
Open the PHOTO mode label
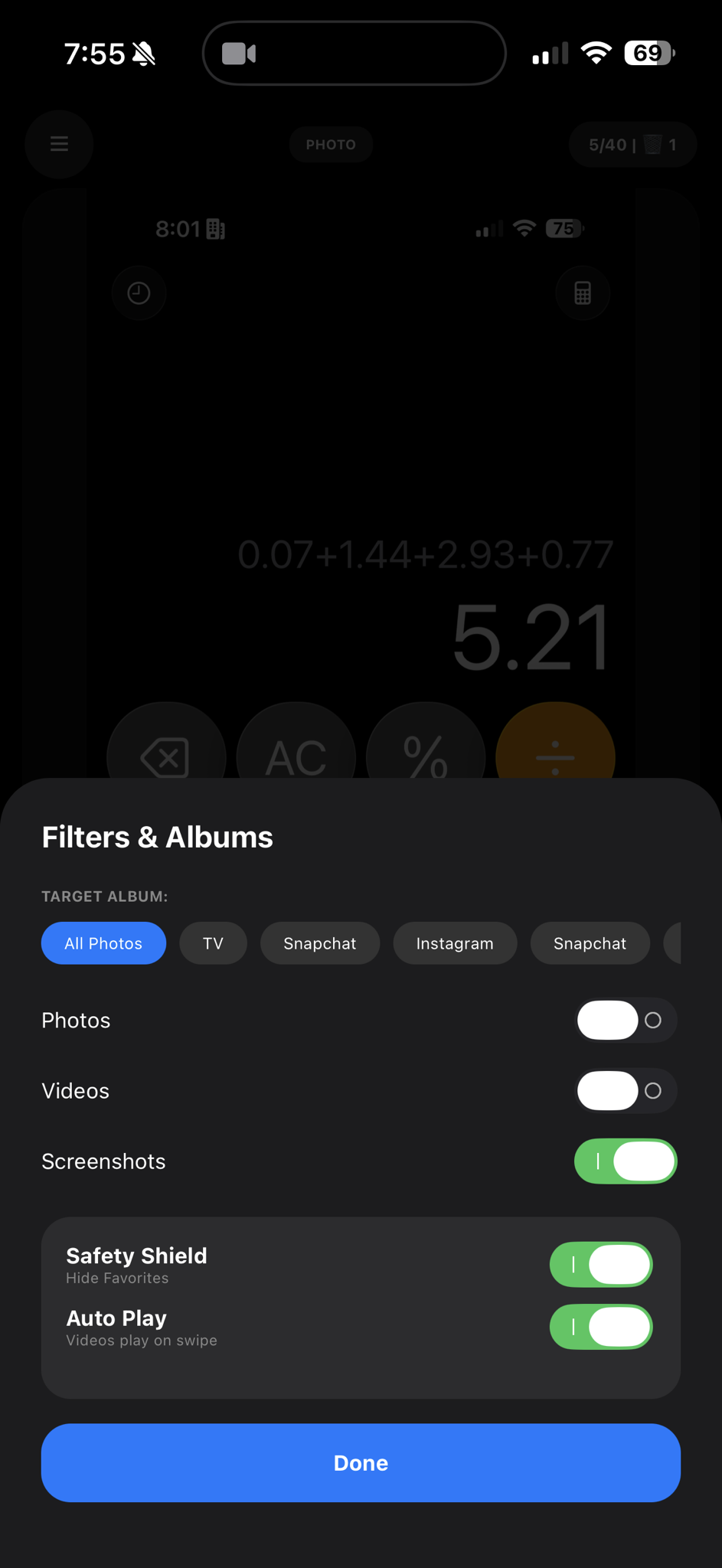coord(331,144)
